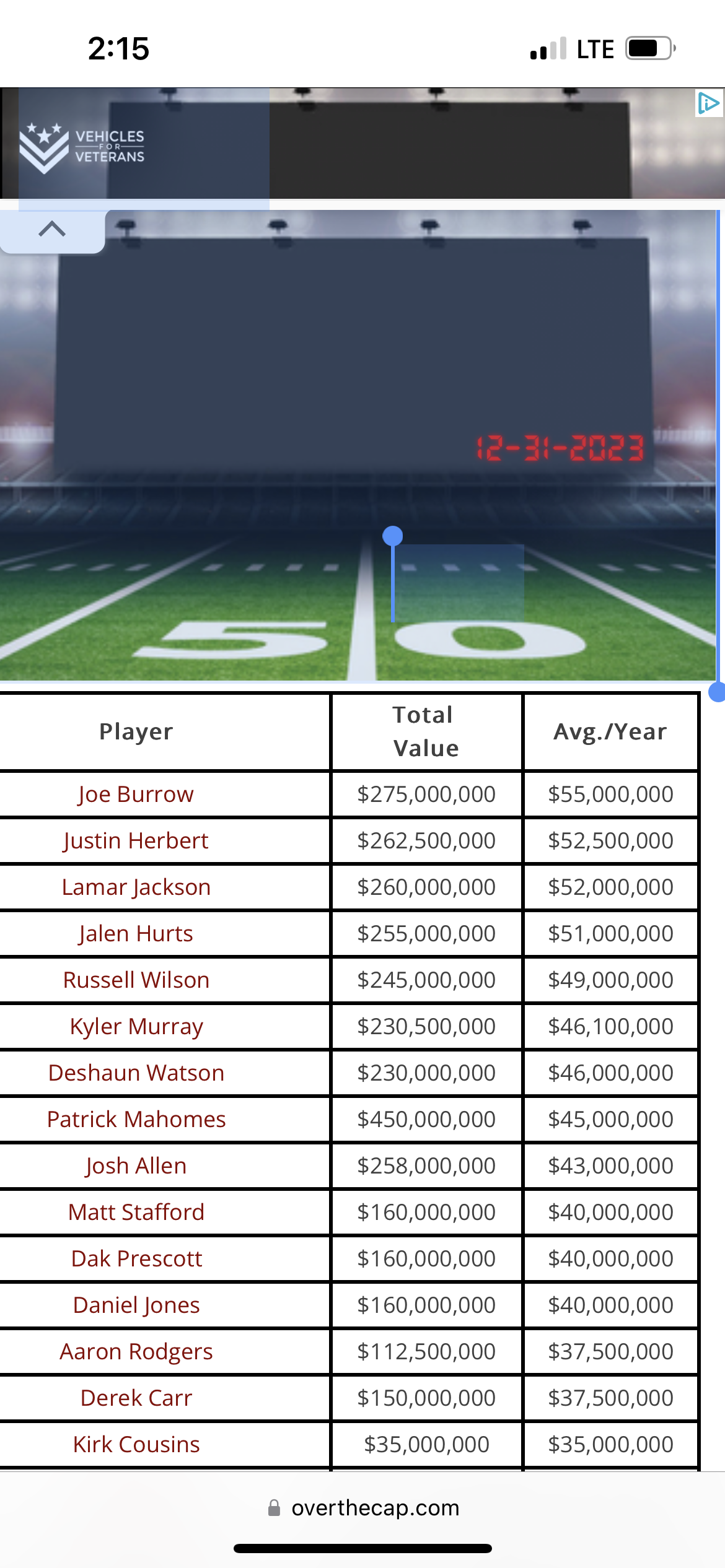
Task: Open Dak Prescott's contract page
Action: [x=136, y=1259]
